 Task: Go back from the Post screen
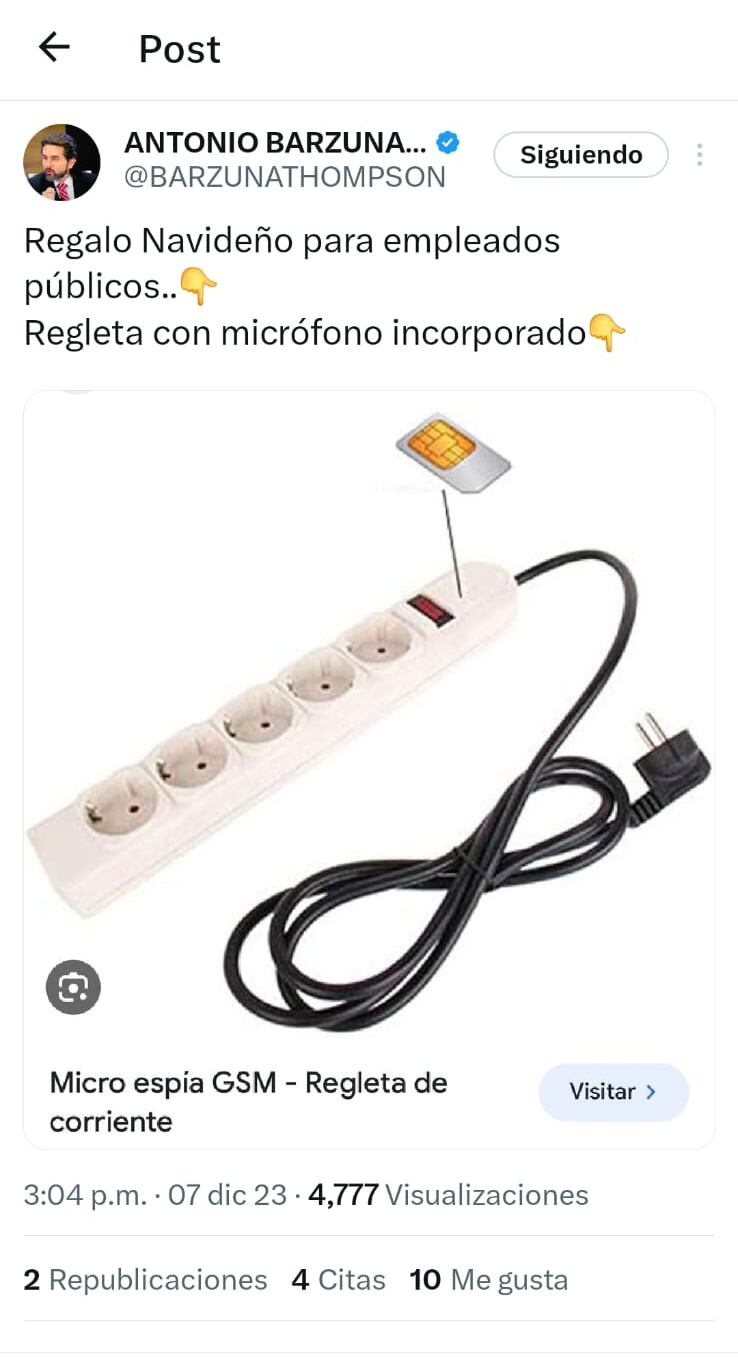point(54,47)
